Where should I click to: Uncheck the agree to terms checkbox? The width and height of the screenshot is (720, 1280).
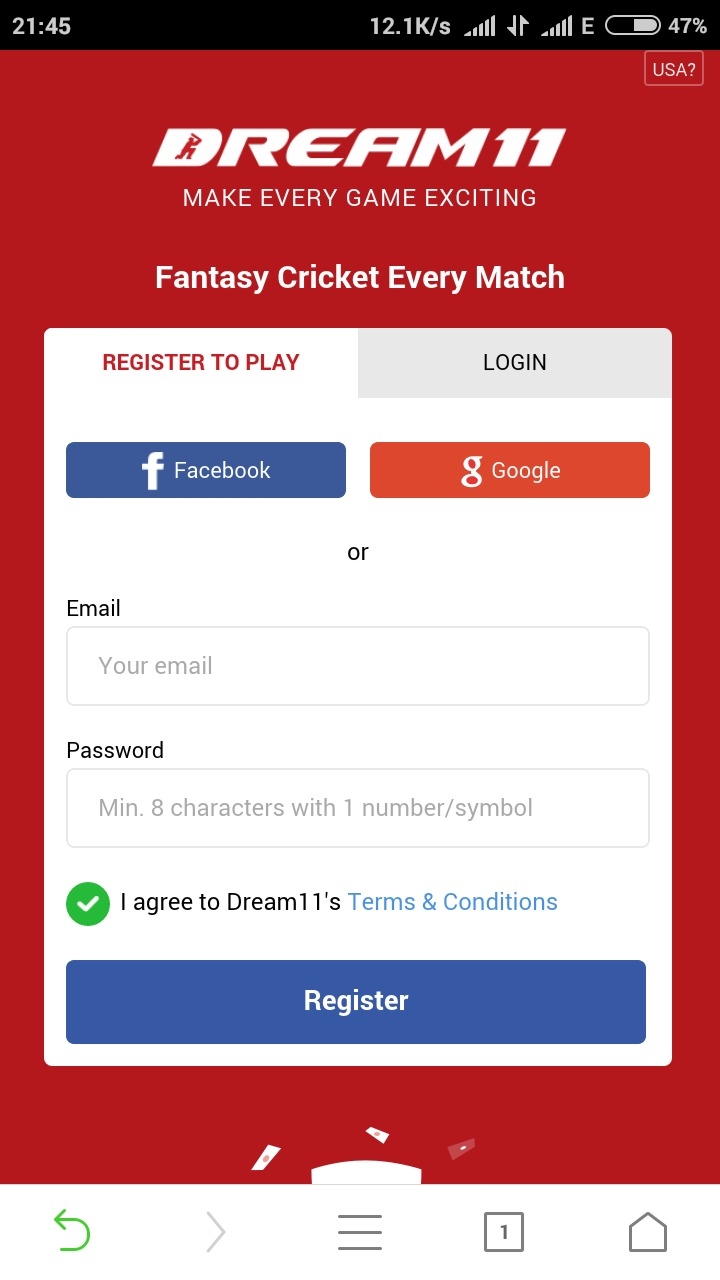tap(88, 903)
